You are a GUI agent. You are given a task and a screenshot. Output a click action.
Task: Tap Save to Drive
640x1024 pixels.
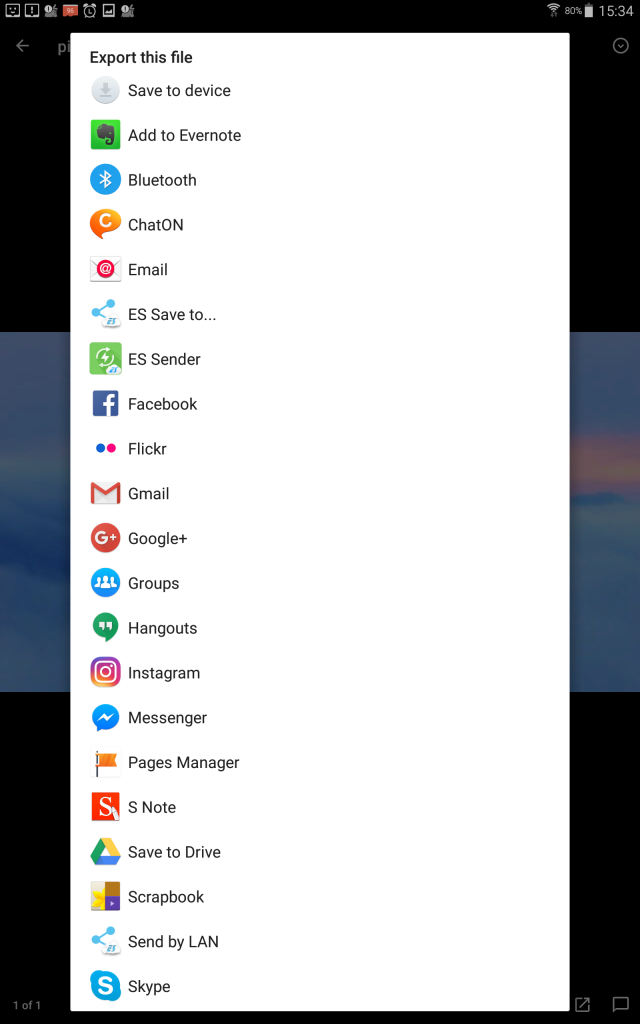[320, 852]
